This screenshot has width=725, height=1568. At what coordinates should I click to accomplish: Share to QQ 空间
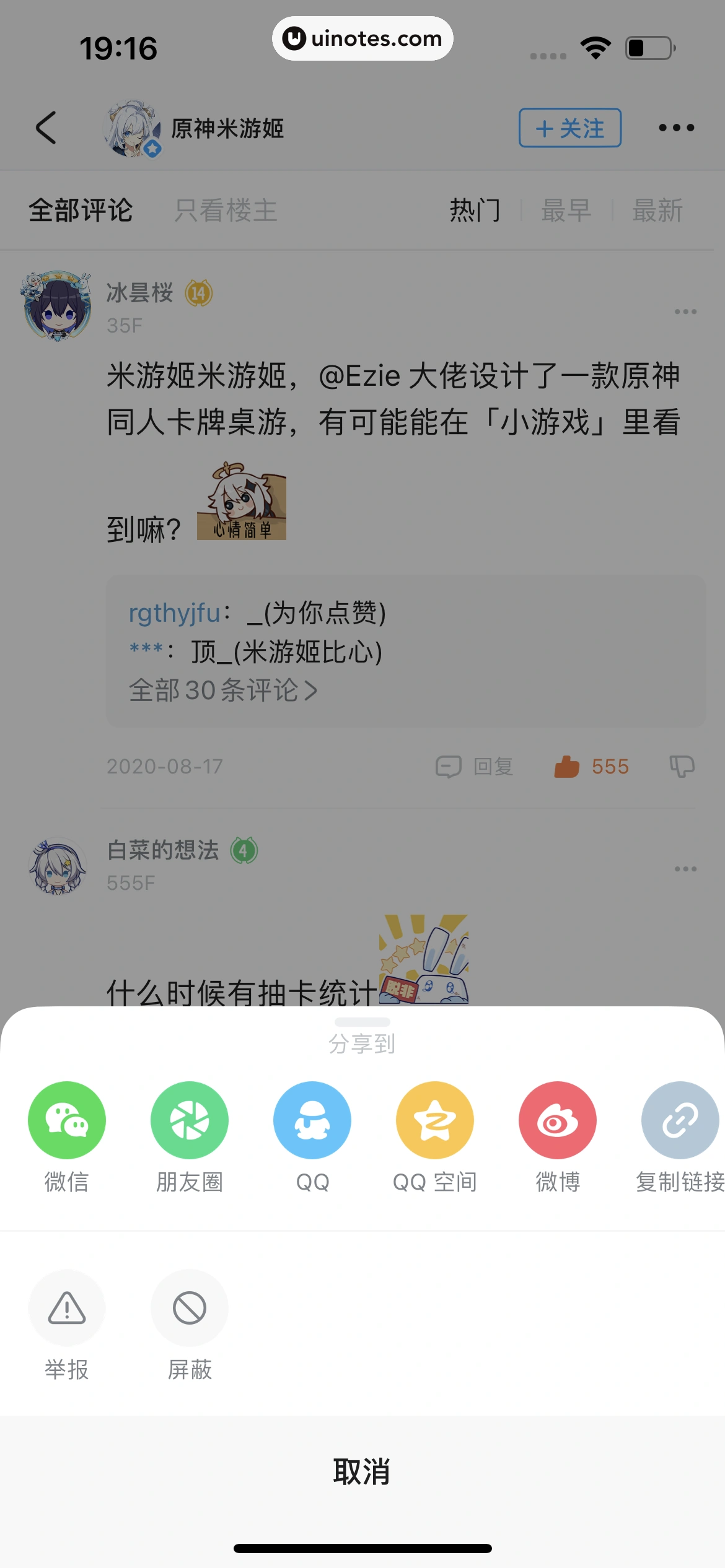click(435, 1120)
